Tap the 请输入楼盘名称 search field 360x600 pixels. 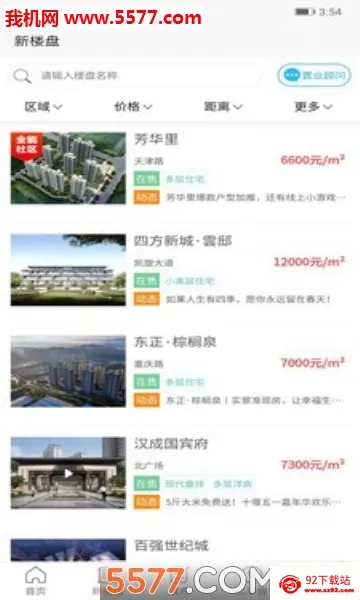pyautogui.click(x=134, y=75)
